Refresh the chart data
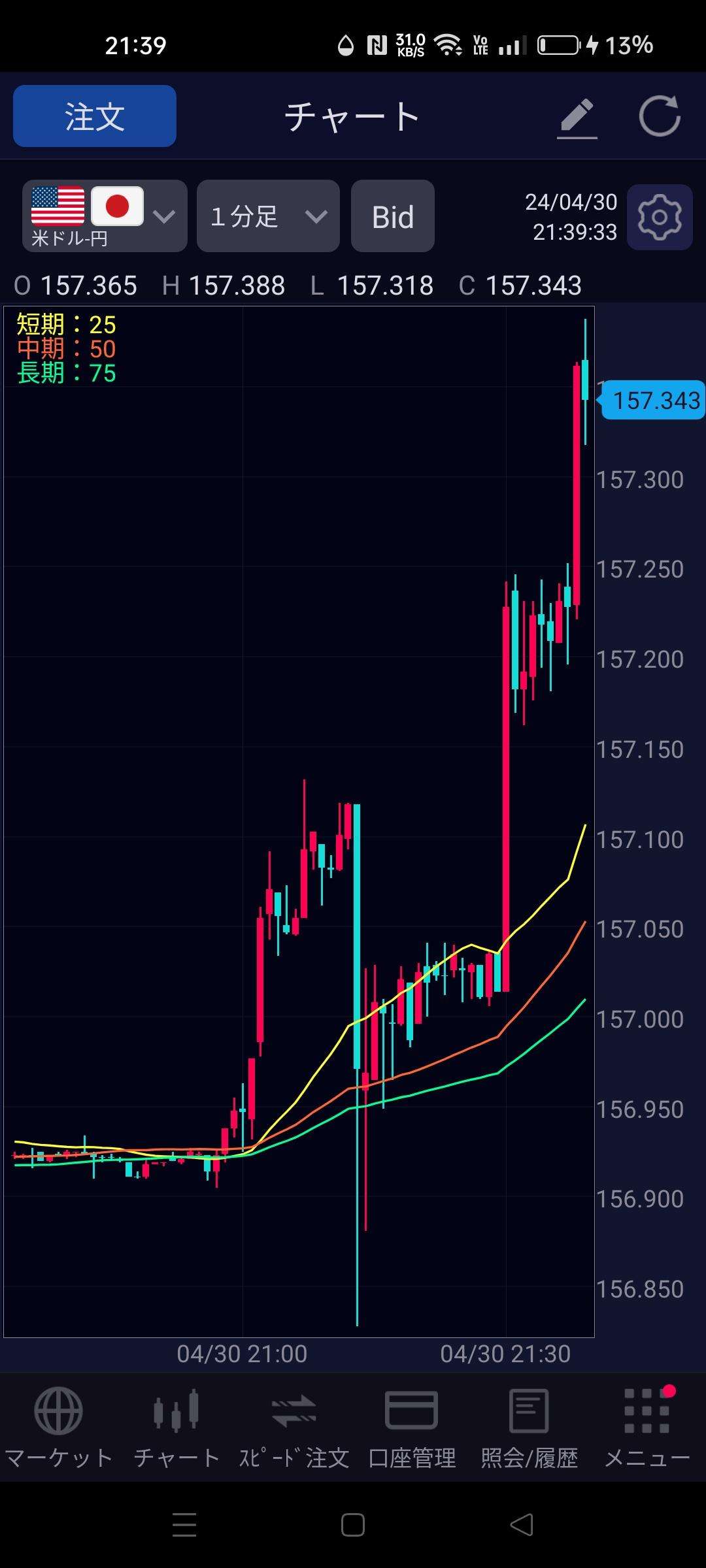706x1568 pixels. (x=659, y=117)
